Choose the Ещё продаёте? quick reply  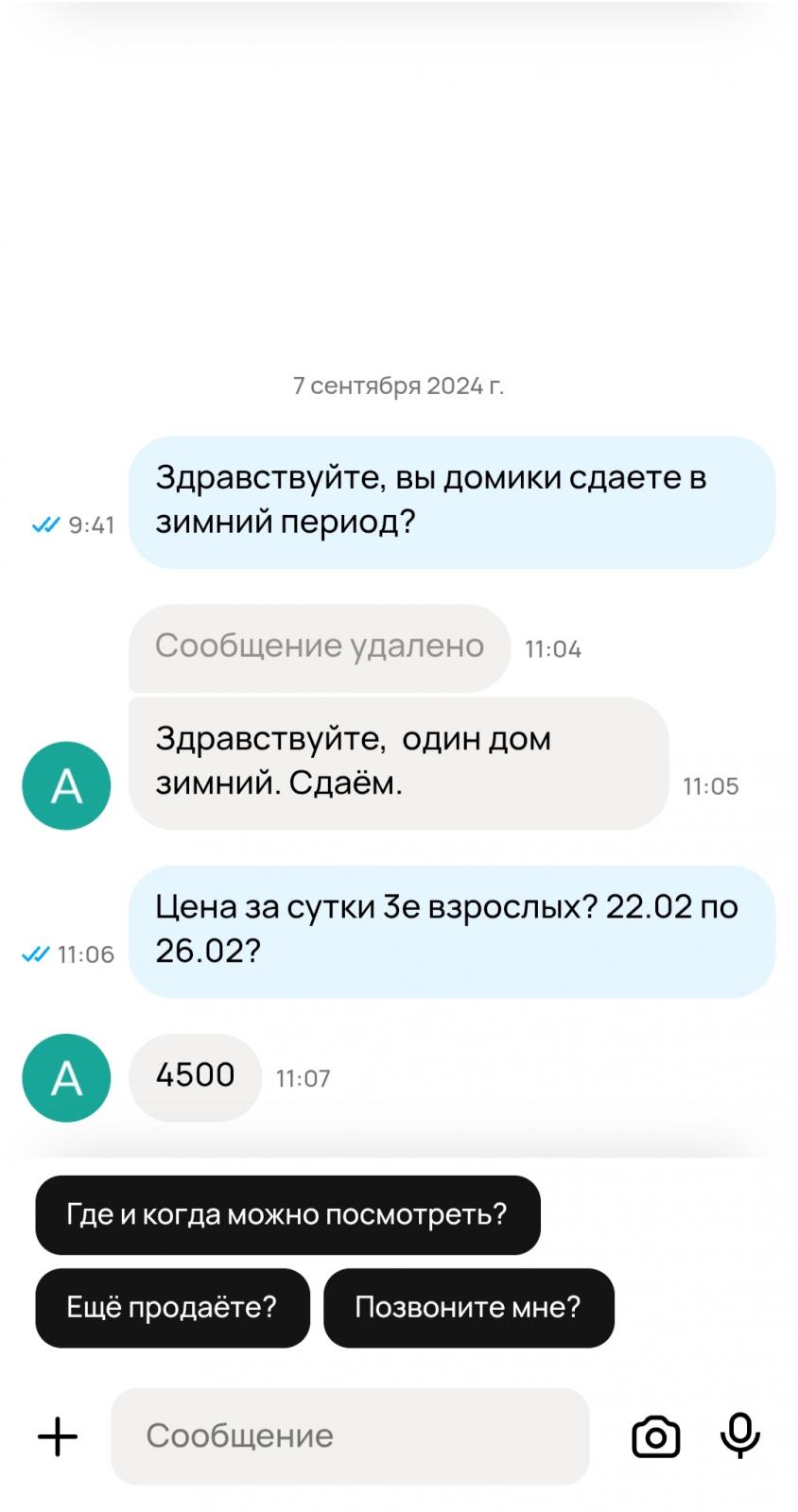pyautogui.click(x=172, y=1307)
